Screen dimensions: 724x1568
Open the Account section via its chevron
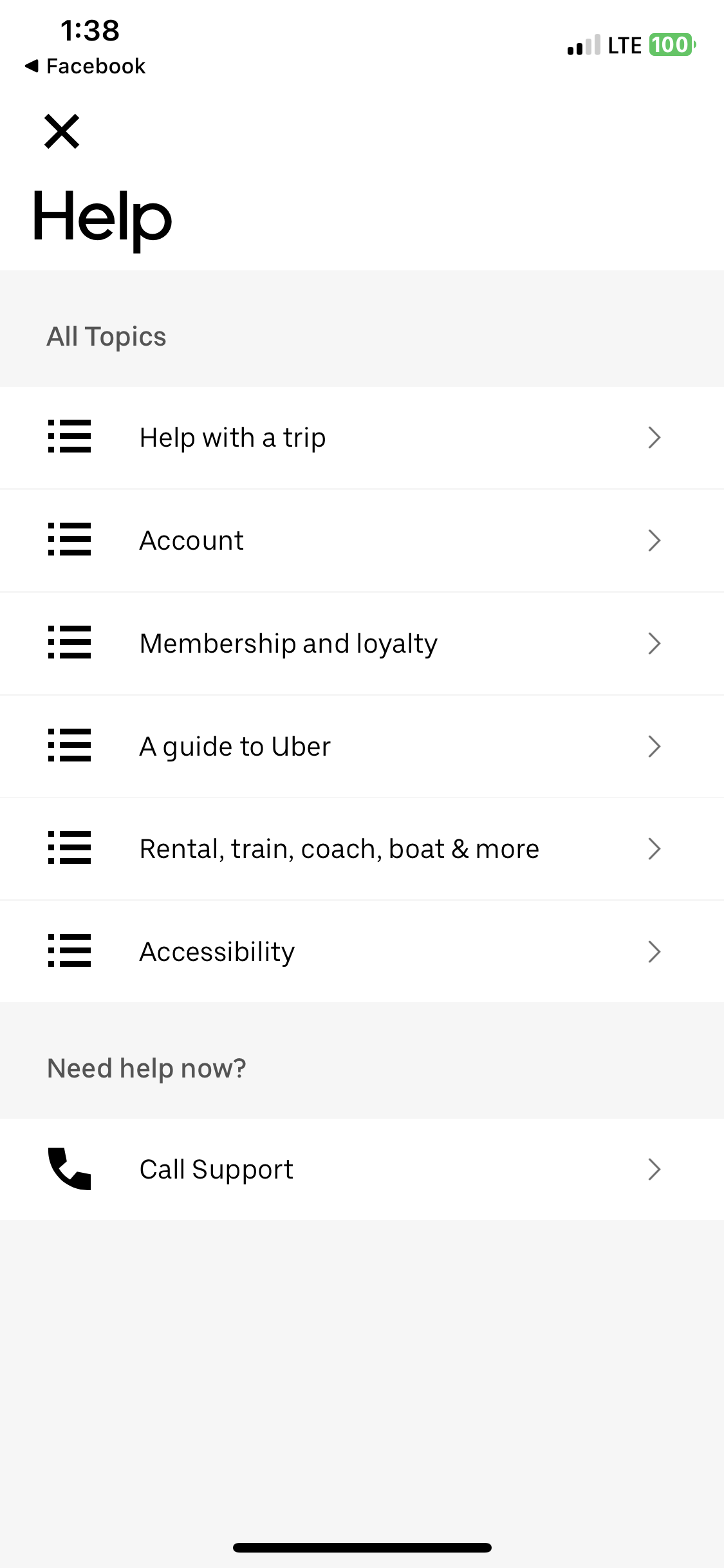pyautogui.click(x=654, y=540)
